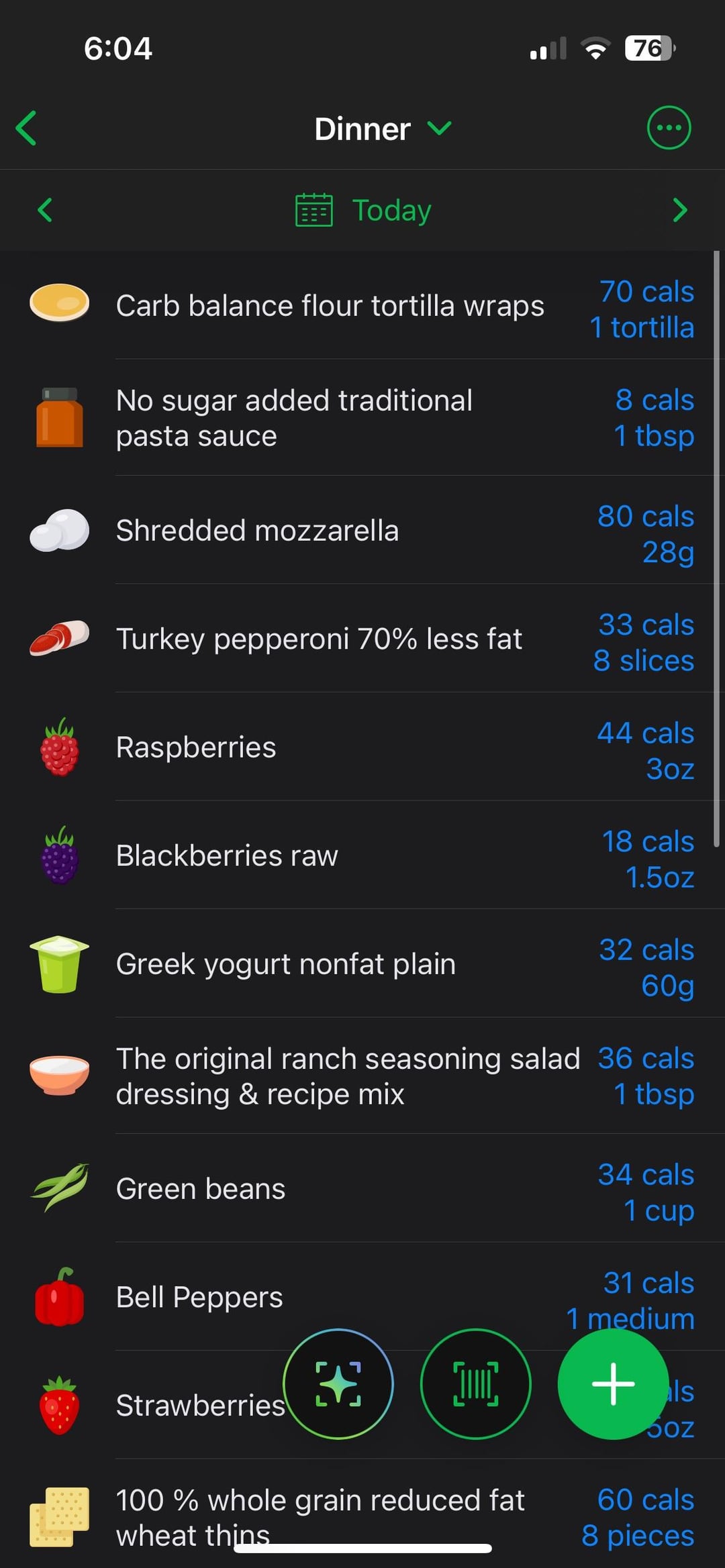The width and height of the screenshot is (725, 1568).
Task: Open the ranch seasoning dressing mix entry
Action: 362,1076
